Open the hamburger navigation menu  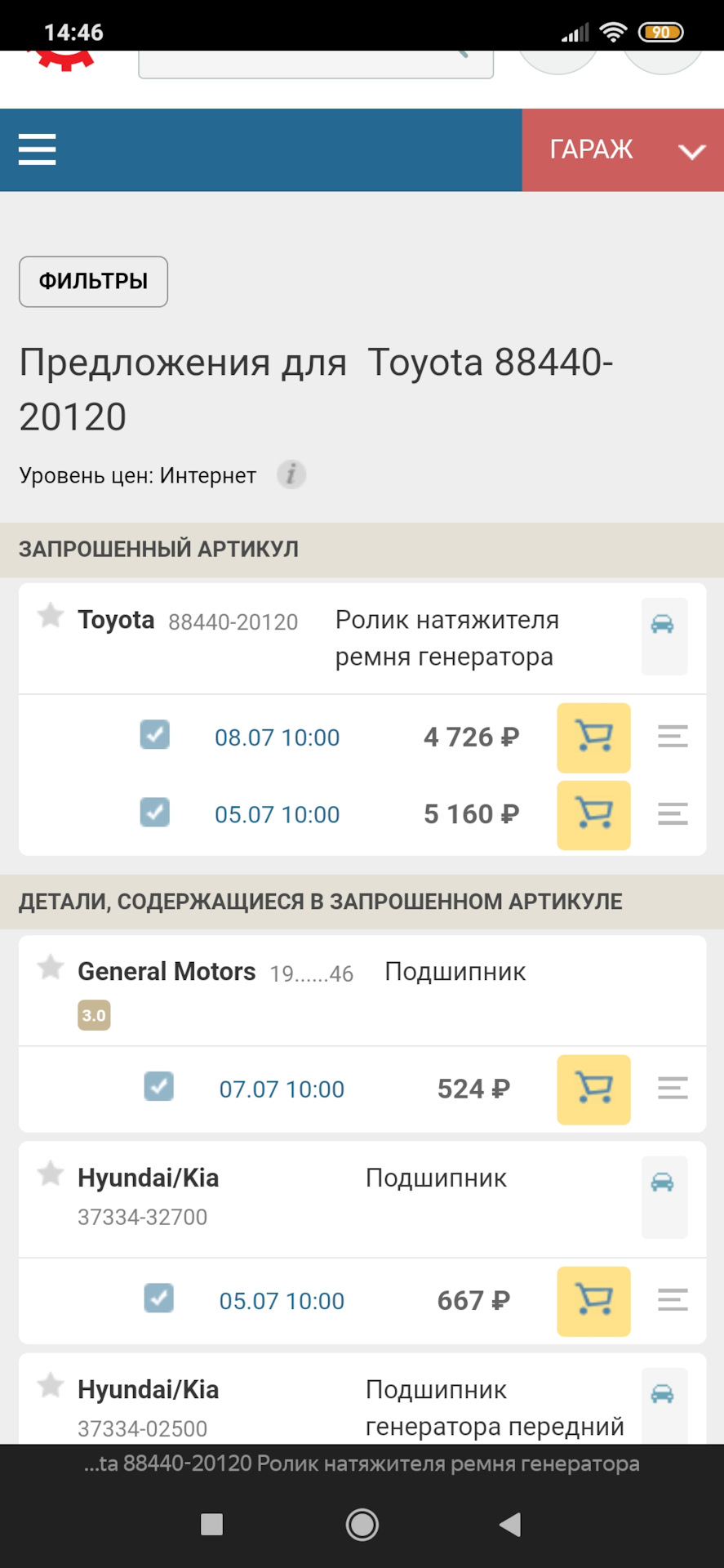click(x=36, y=149)
